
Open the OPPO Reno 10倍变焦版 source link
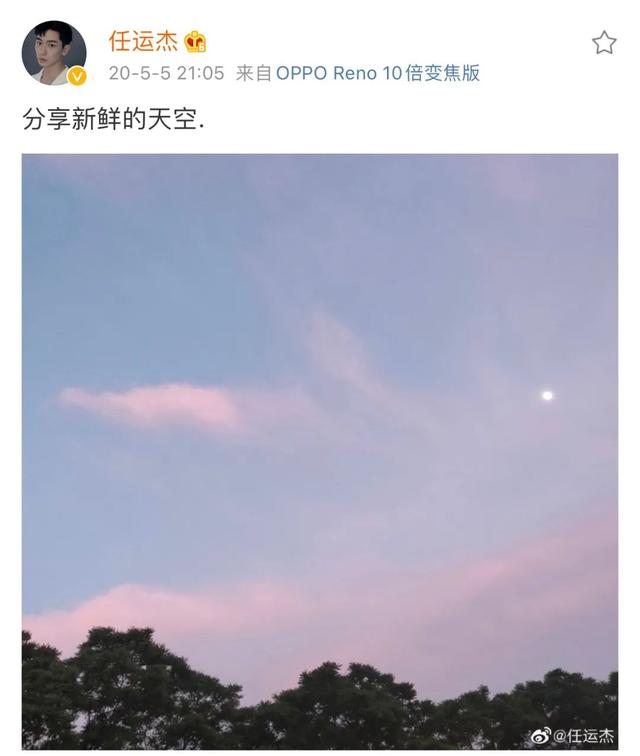[377, 73]
